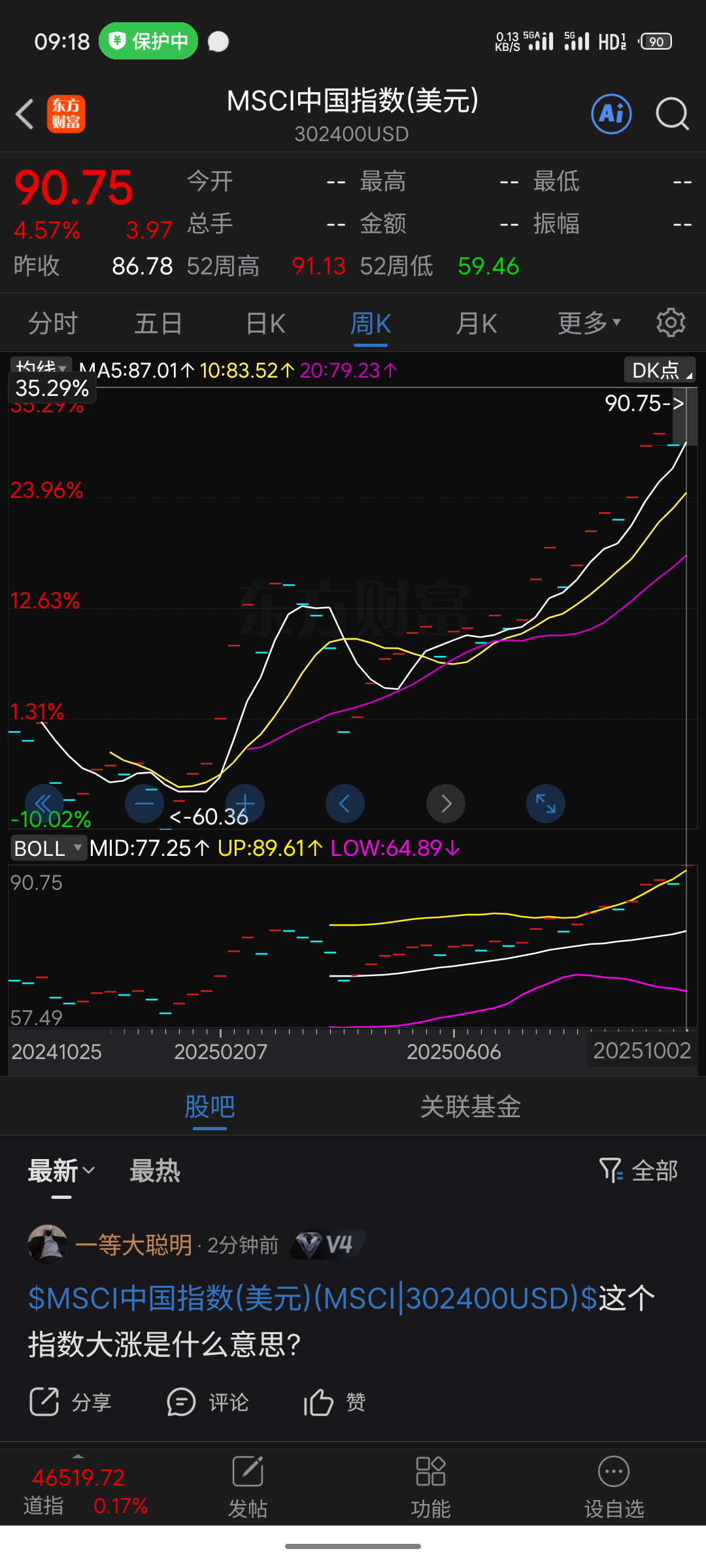Open chart settings gear icon
Viewport: 706px width, 1568px height.
tap(671, 323)
